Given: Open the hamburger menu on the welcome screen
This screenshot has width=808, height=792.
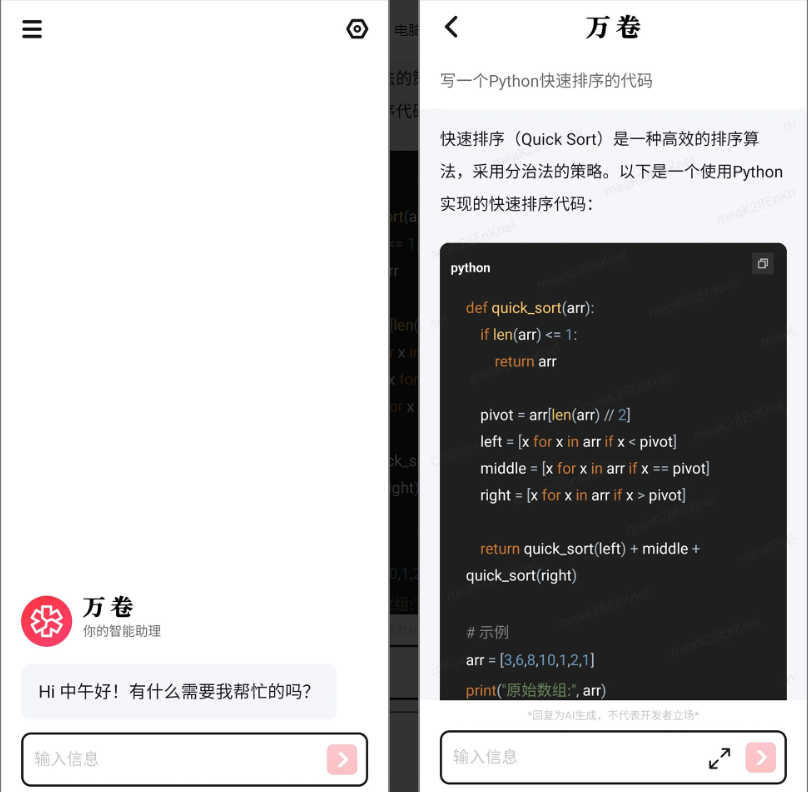Looking at the screenshot, I should tap(32, 29).
